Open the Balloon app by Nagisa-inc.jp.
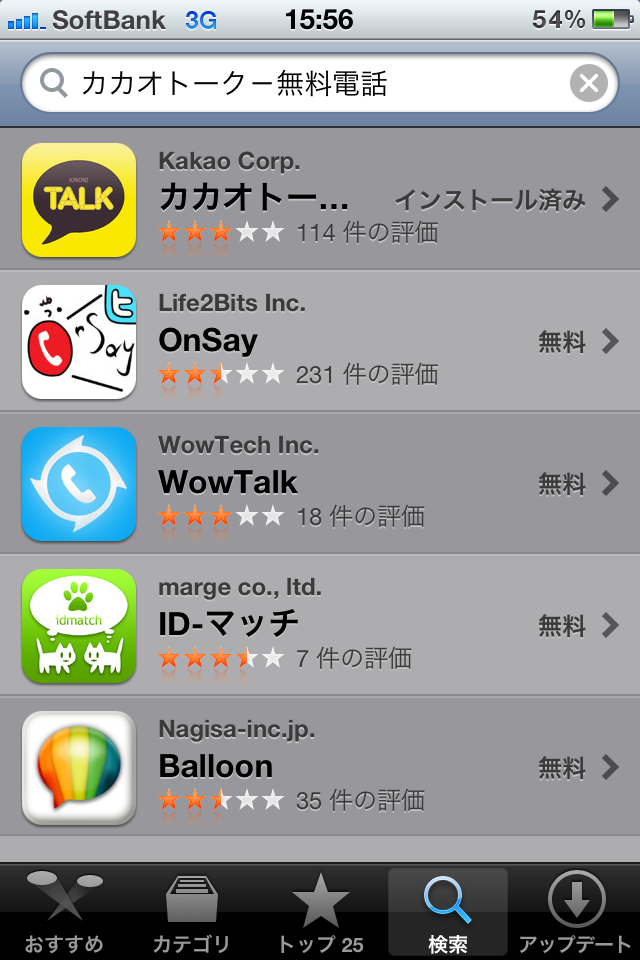 (x=320, y=768)
